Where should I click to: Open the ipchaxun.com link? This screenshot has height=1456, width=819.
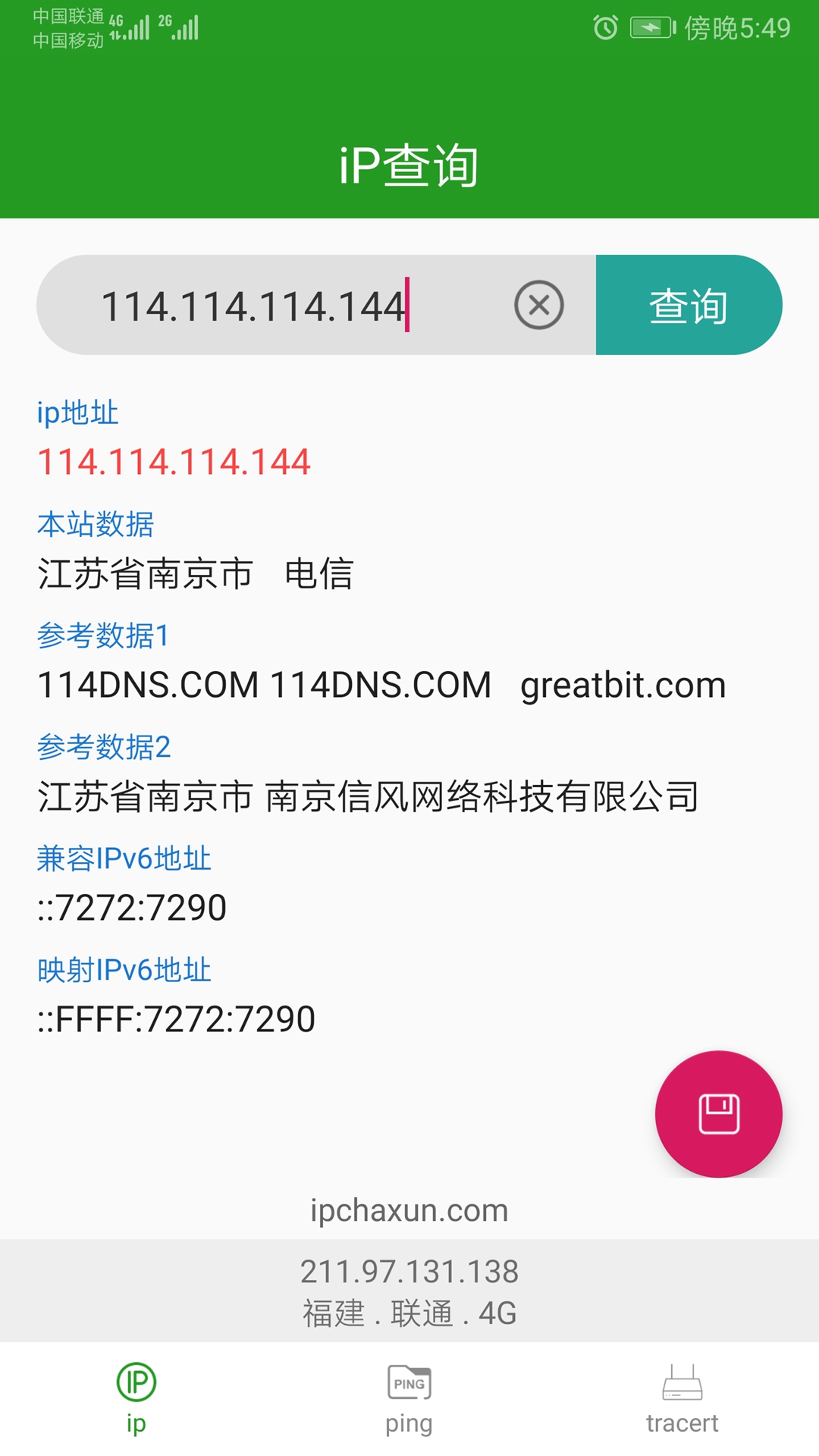409,1210
